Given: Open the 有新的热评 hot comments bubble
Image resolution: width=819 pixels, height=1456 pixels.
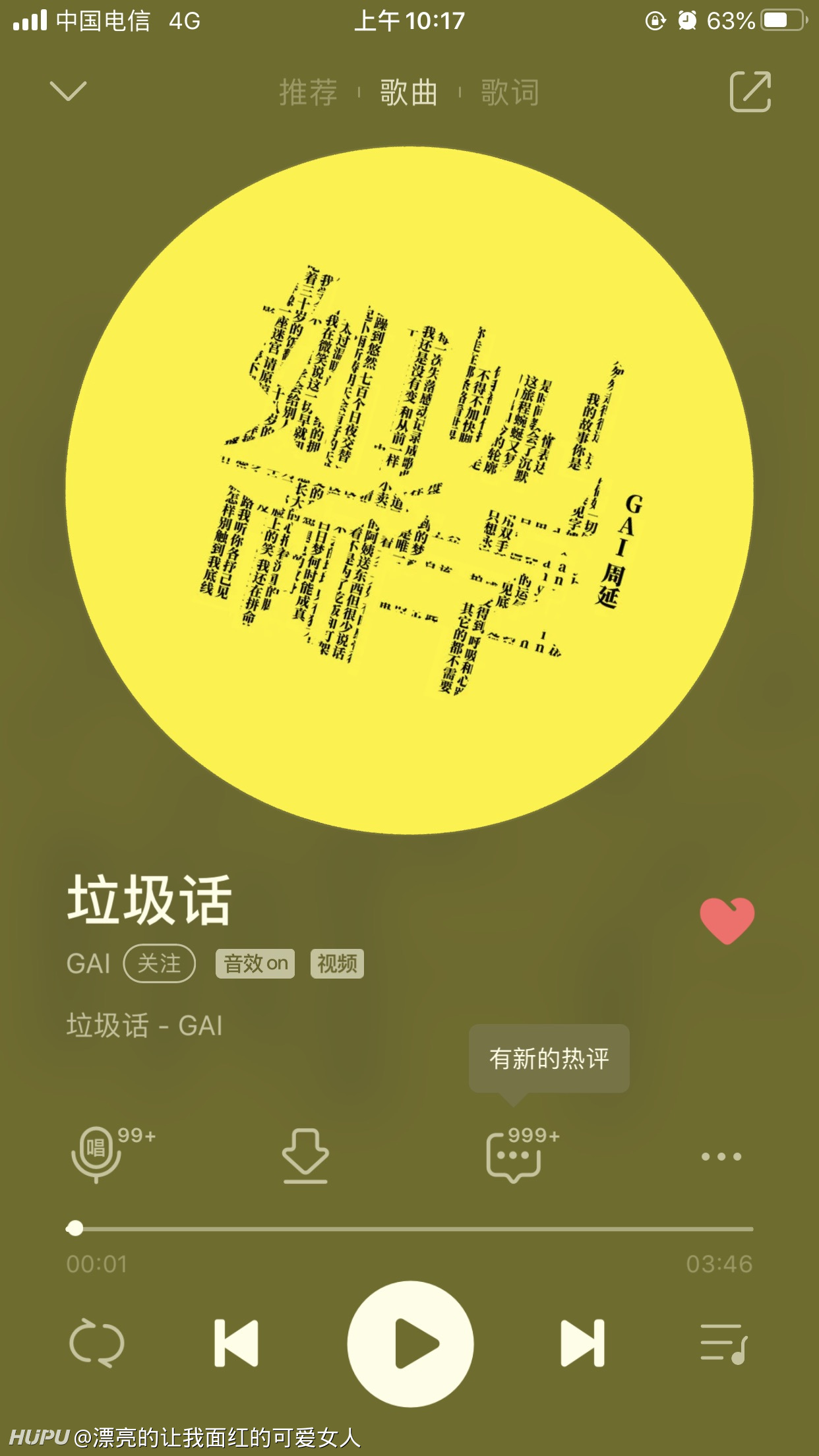Looking at the screenshot, I should tap(549, 1058).
